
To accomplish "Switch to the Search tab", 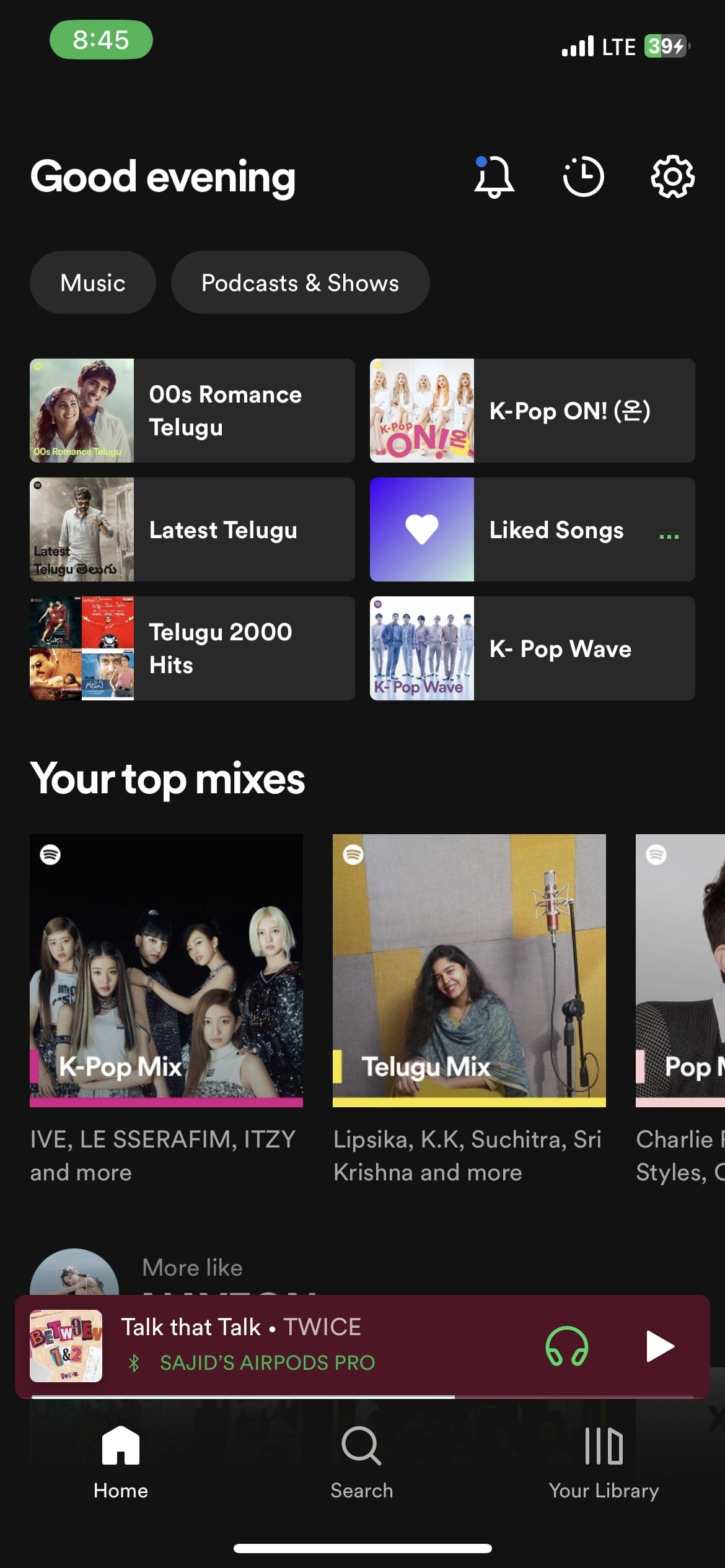I will click(362, 1462).
